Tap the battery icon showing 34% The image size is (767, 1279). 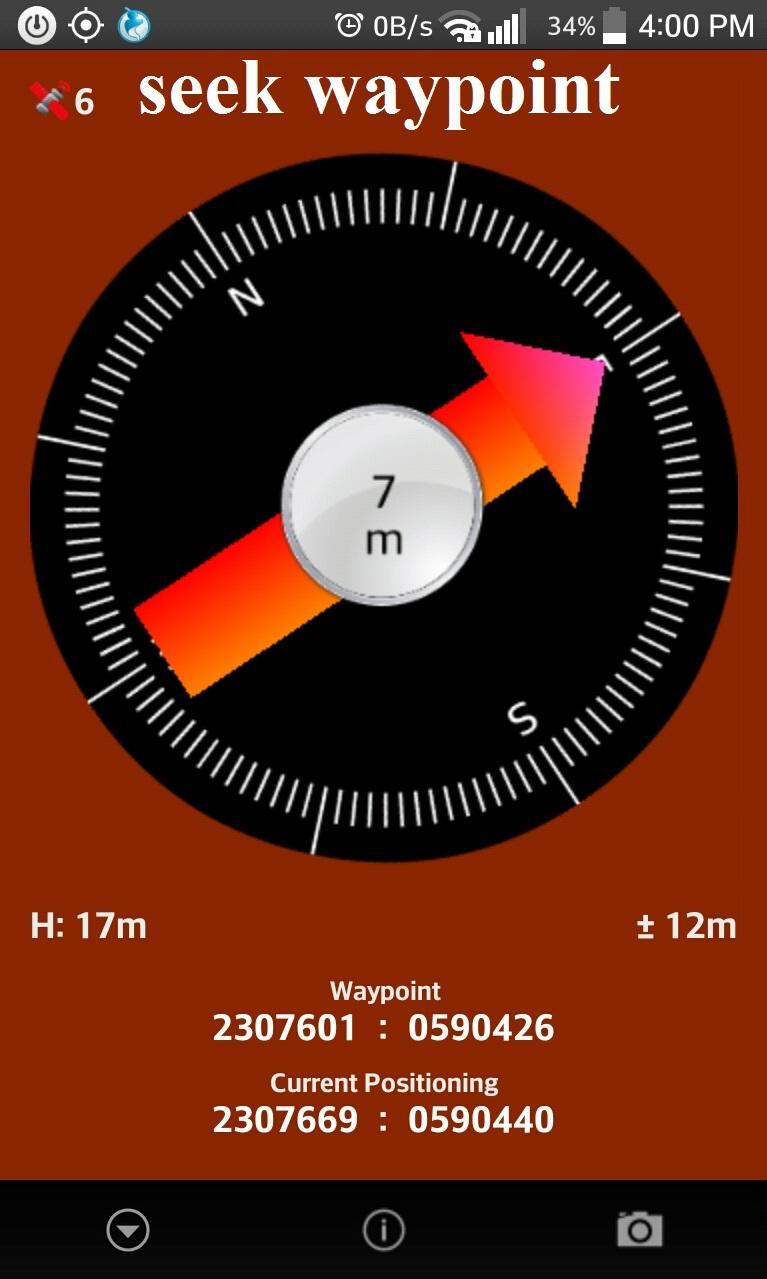click(x=612, y=27)
